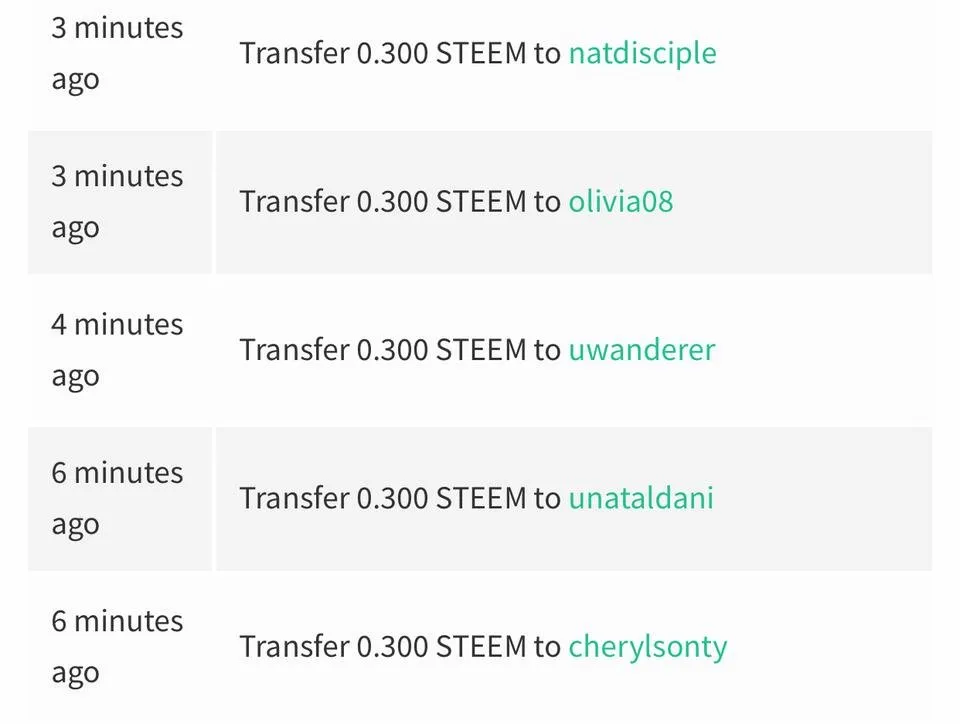Tap the unataldani username link
The image size is (960, 724).
[x=640, y=498]
